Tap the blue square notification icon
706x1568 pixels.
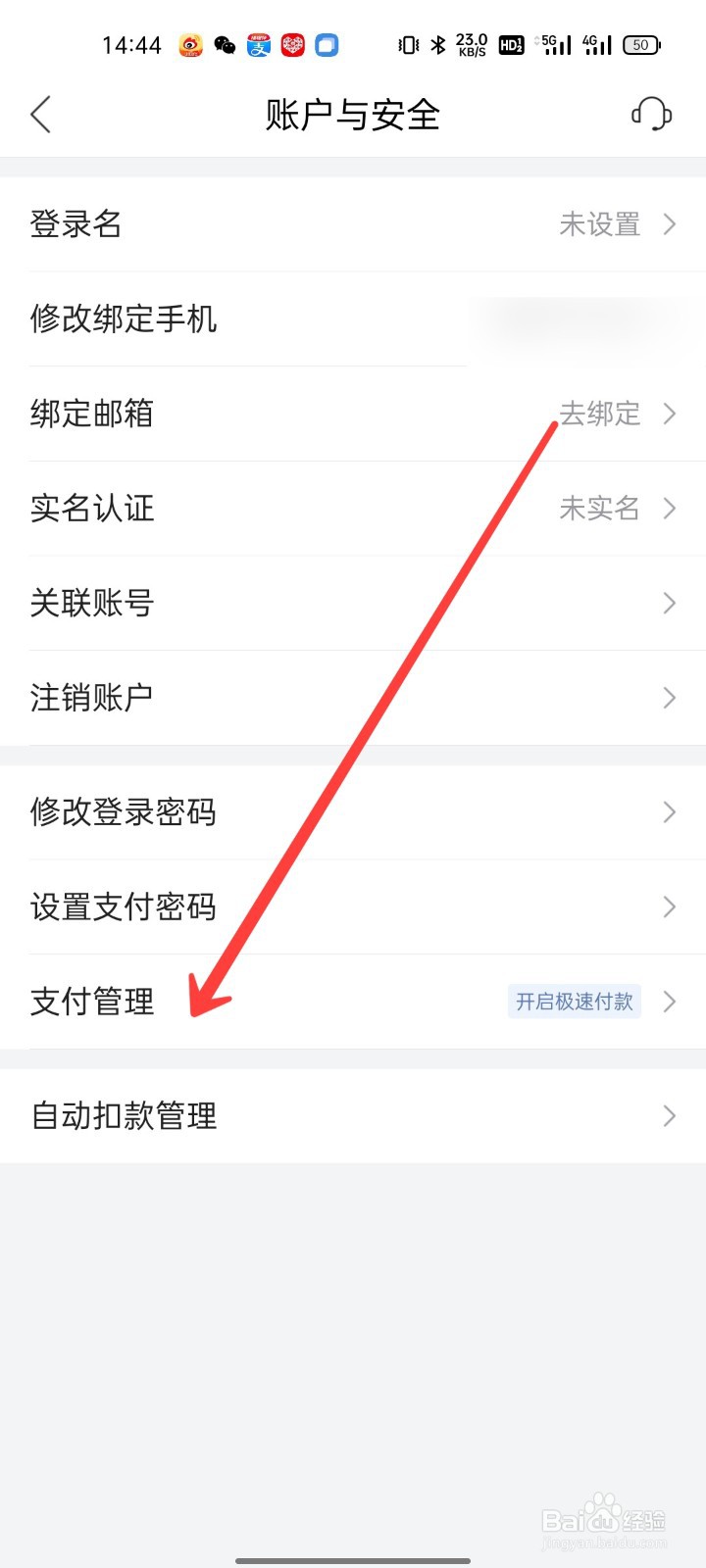(326, 45)
